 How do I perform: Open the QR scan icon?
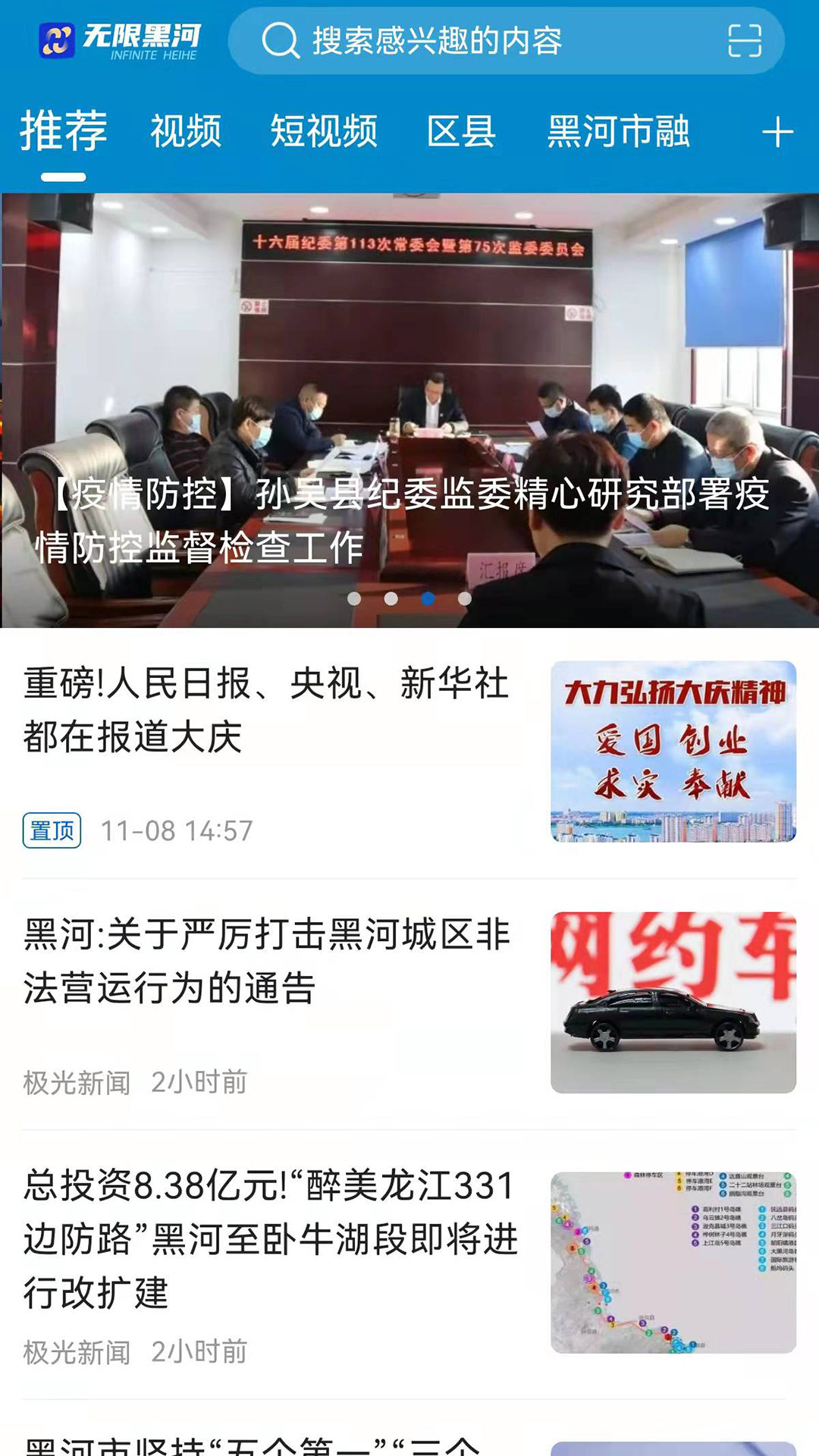[744, 41]
